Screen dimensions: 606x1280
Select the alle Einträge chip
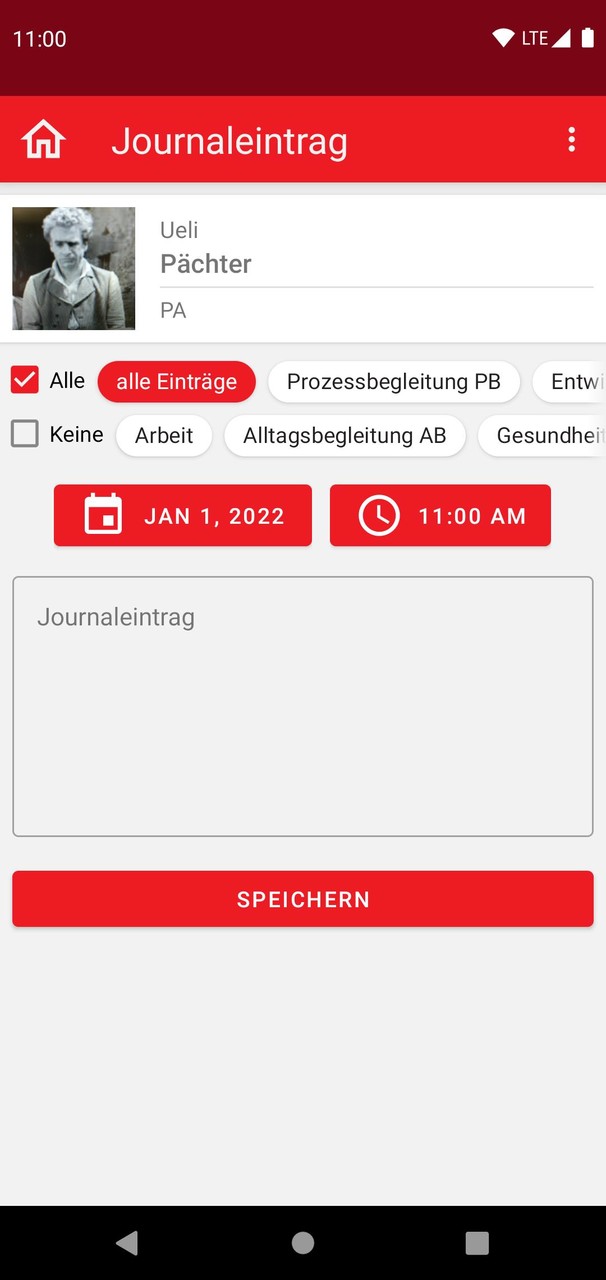176,382
